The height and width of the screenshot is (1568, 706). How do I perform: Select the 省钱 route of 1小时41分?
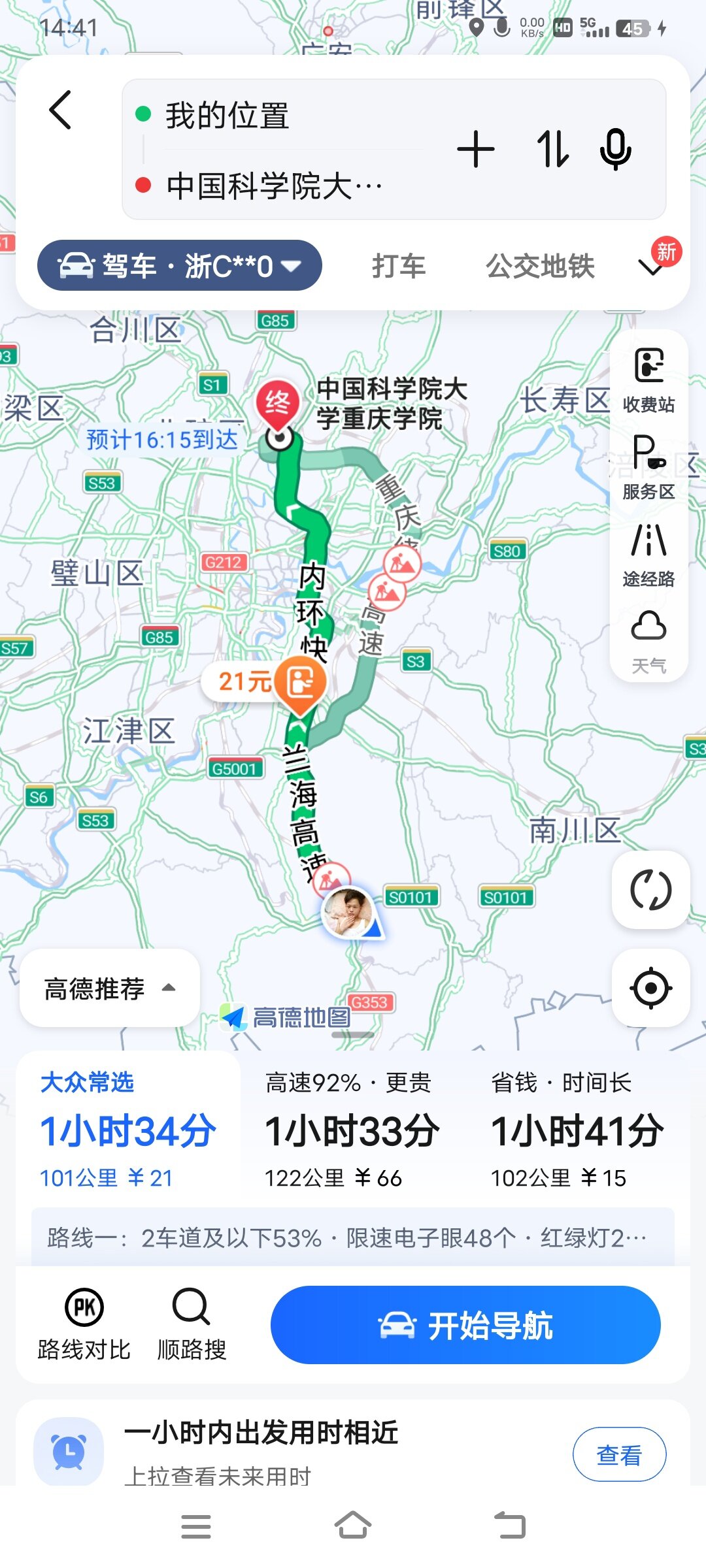click(x=577, y=1130)
